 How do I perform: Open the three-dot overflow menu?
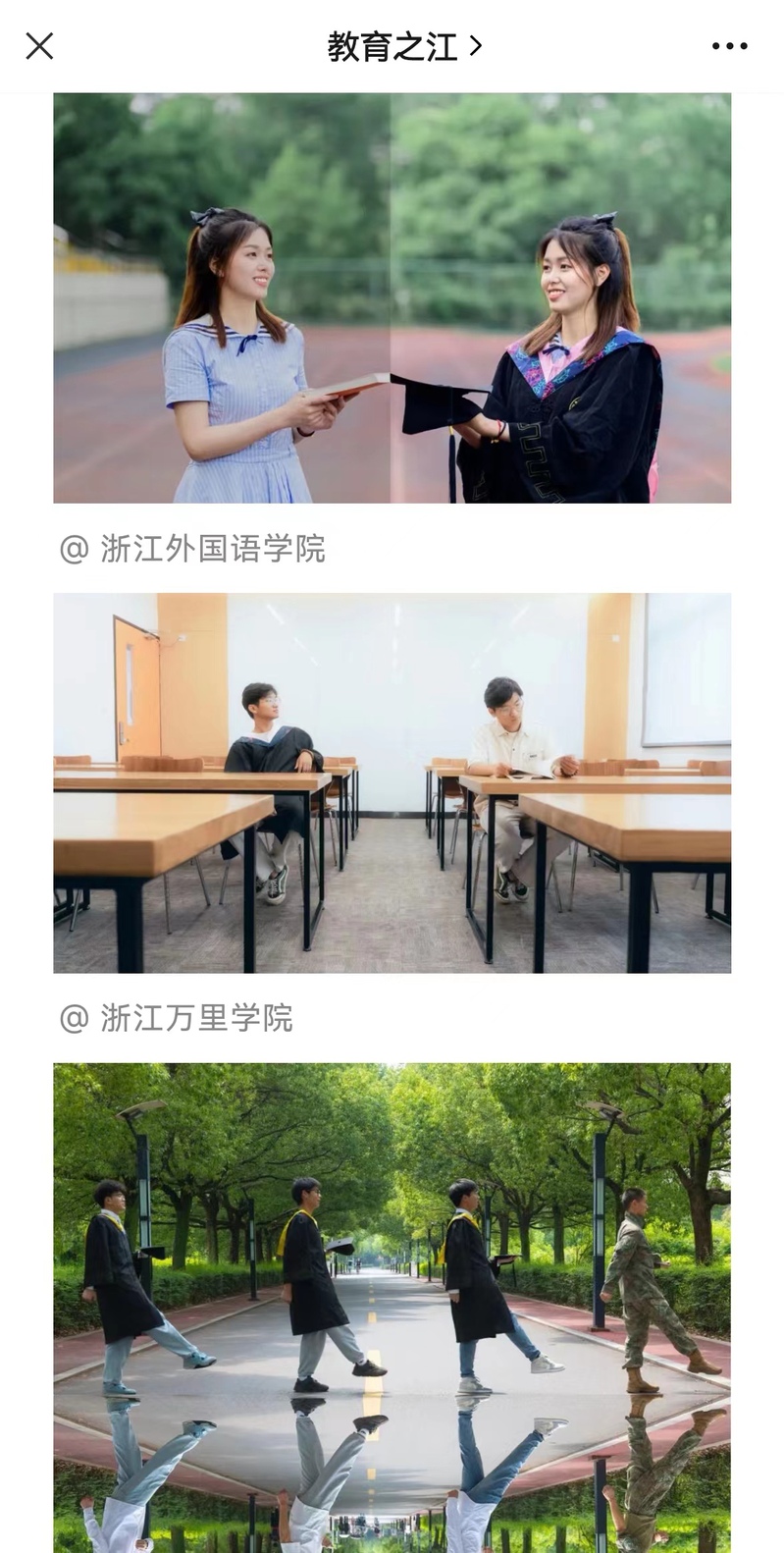[x=729, y=46]
